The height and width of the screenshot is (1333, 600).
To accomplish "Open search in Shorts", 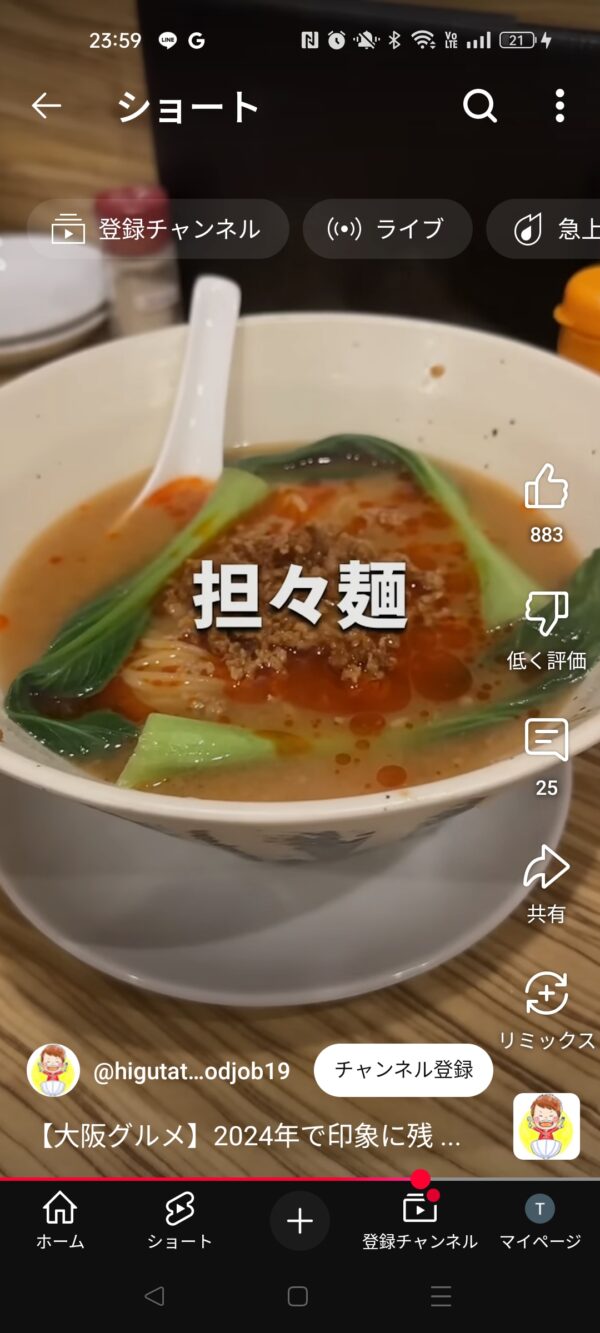I will (480, 106).
